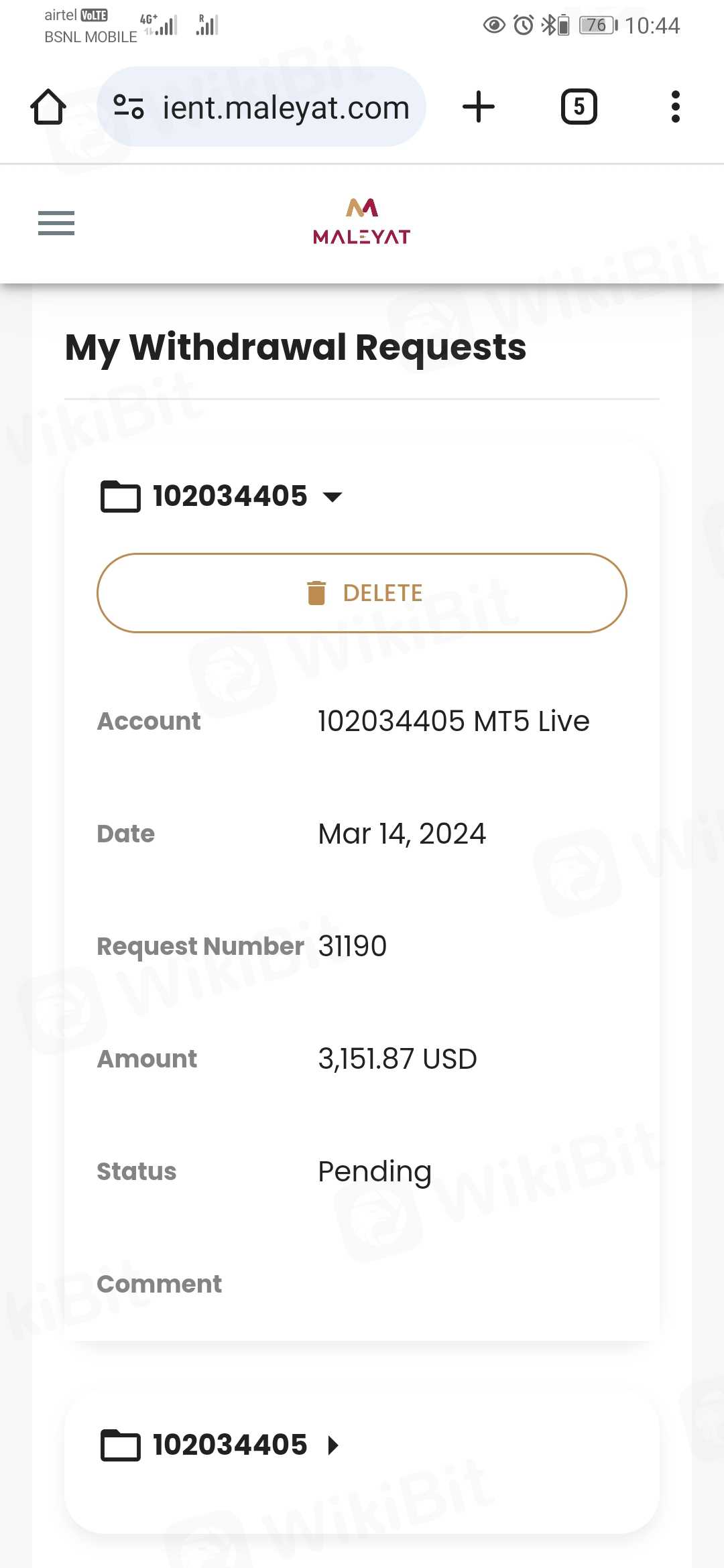Expand the collapsed 102034405 withdrawal request
This screenshot has width=724, height=1568.
pyautogui.click(x=332, y=1445)
